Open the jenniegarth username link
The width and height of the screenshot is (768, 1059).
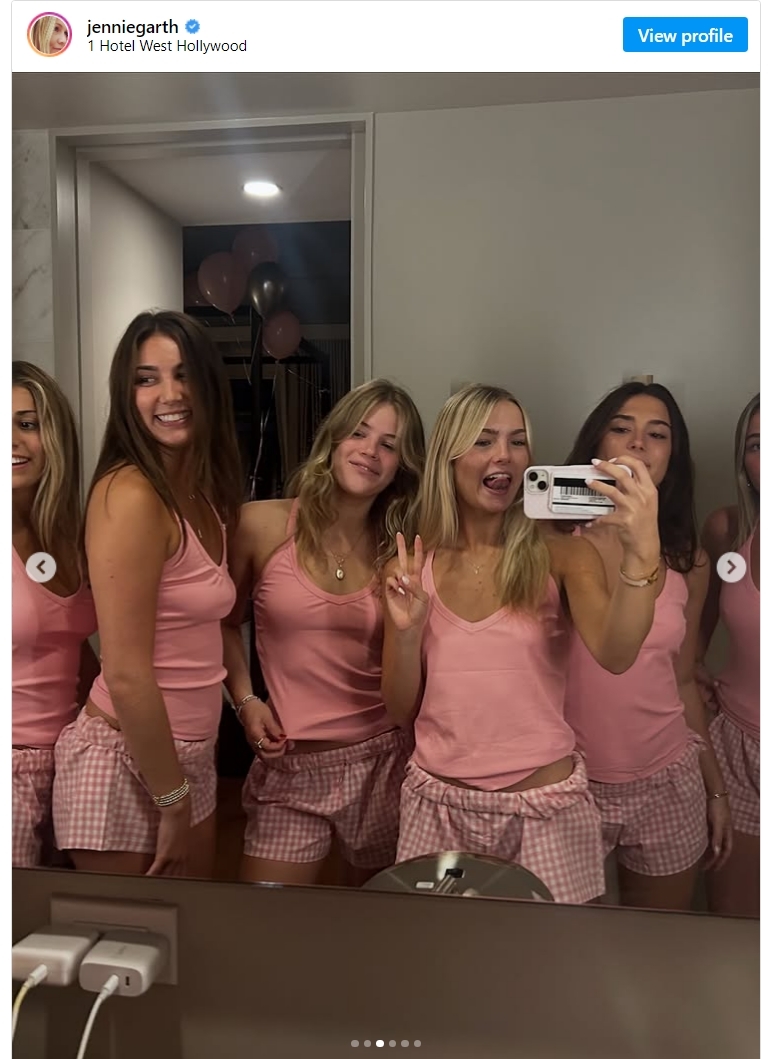point(132,27)
